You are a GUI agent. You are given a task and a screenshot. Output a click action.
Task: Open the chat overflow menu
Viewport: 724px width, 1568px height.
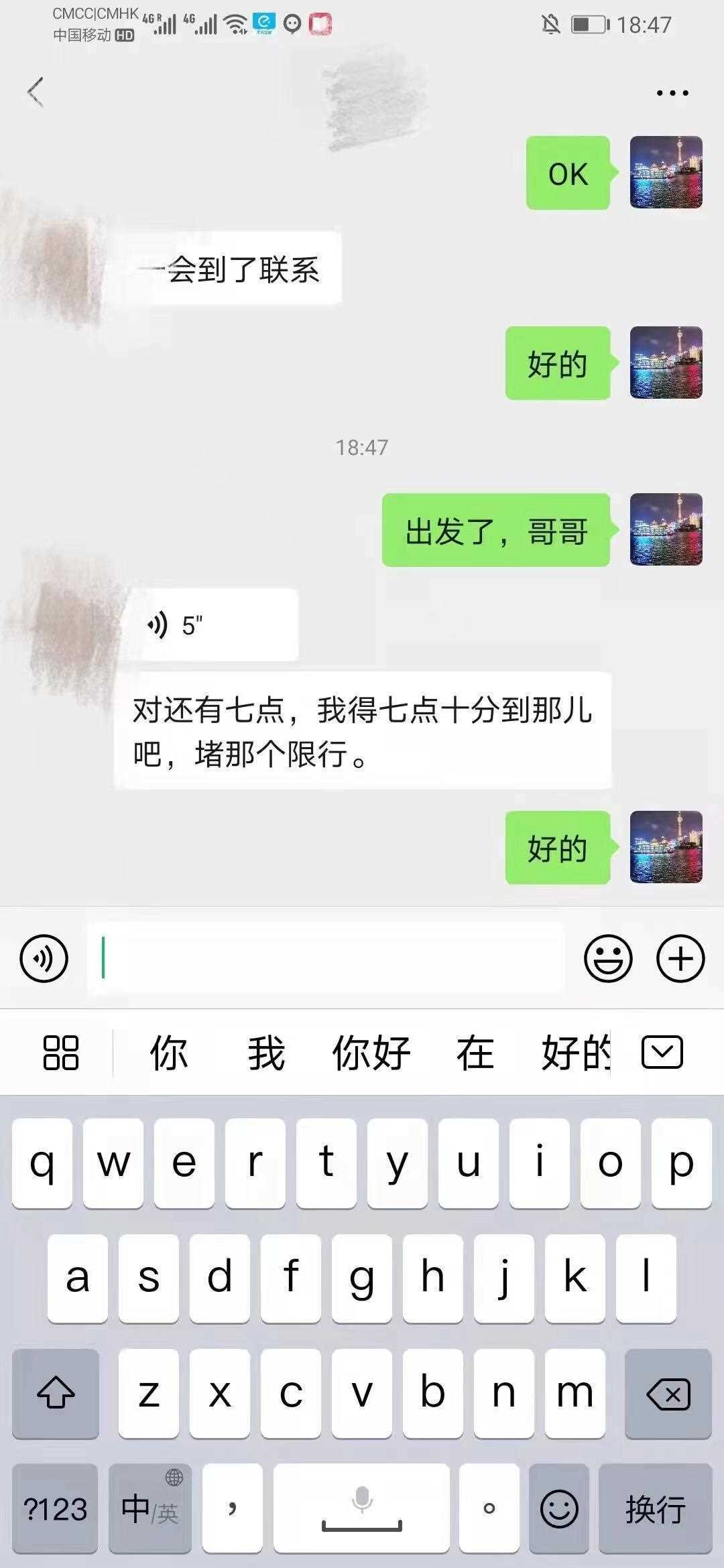click(672, 93)
